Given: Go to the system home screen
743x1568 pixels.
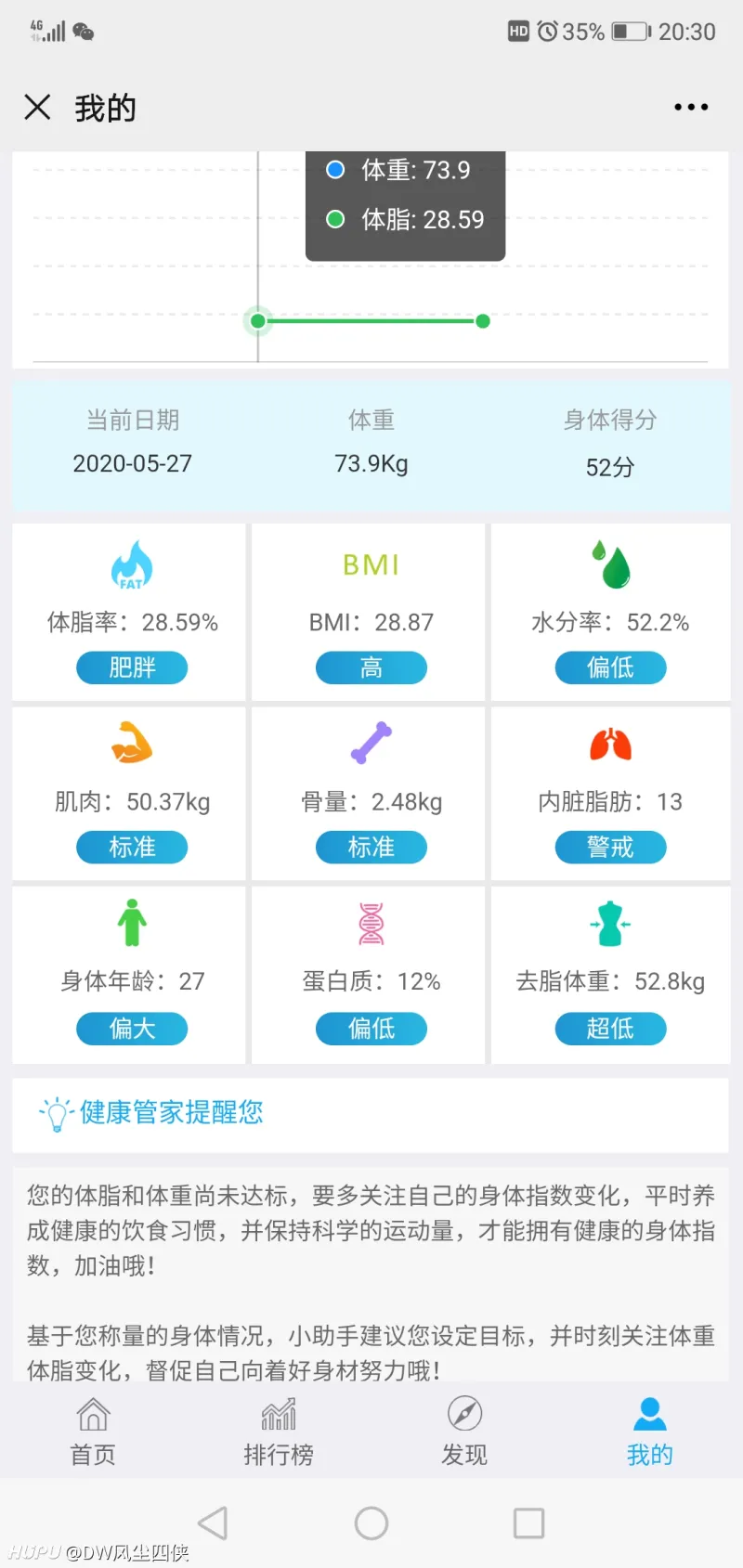Looking at the screenshot, I should (x=371, y=1523).
